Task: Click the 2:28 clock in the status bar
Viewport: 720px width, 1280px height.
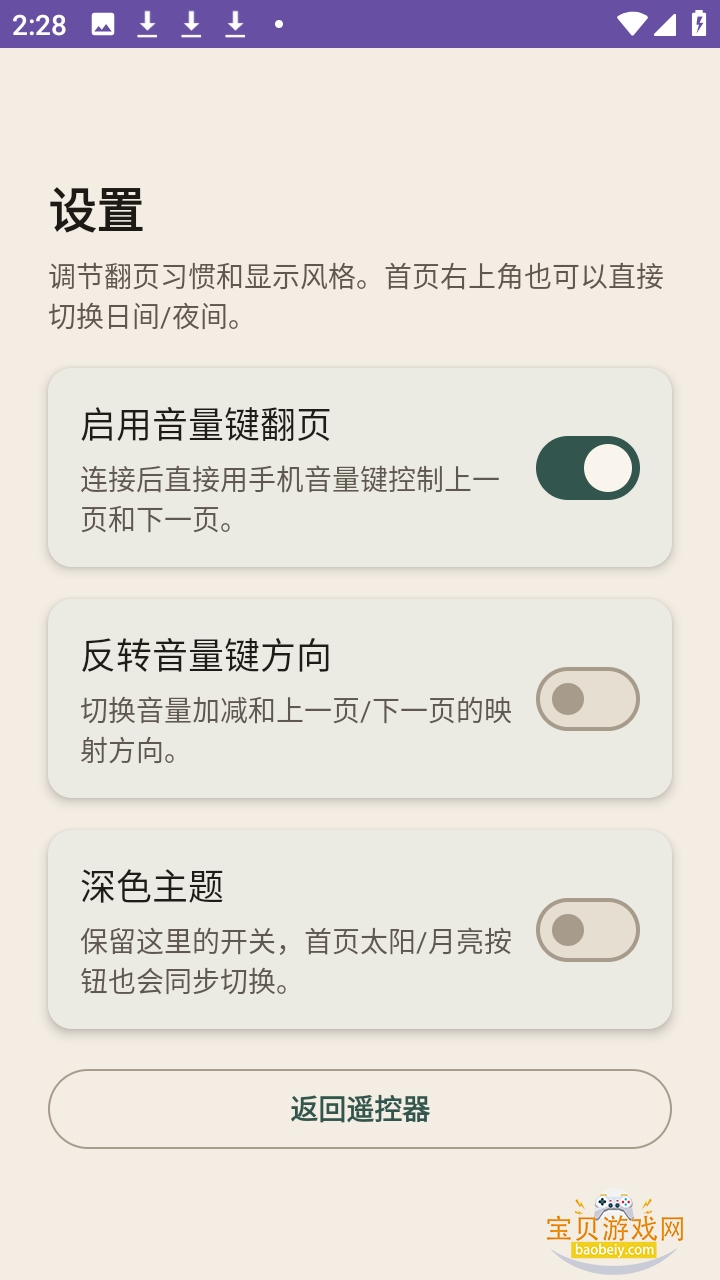Action: coord(38,25)
